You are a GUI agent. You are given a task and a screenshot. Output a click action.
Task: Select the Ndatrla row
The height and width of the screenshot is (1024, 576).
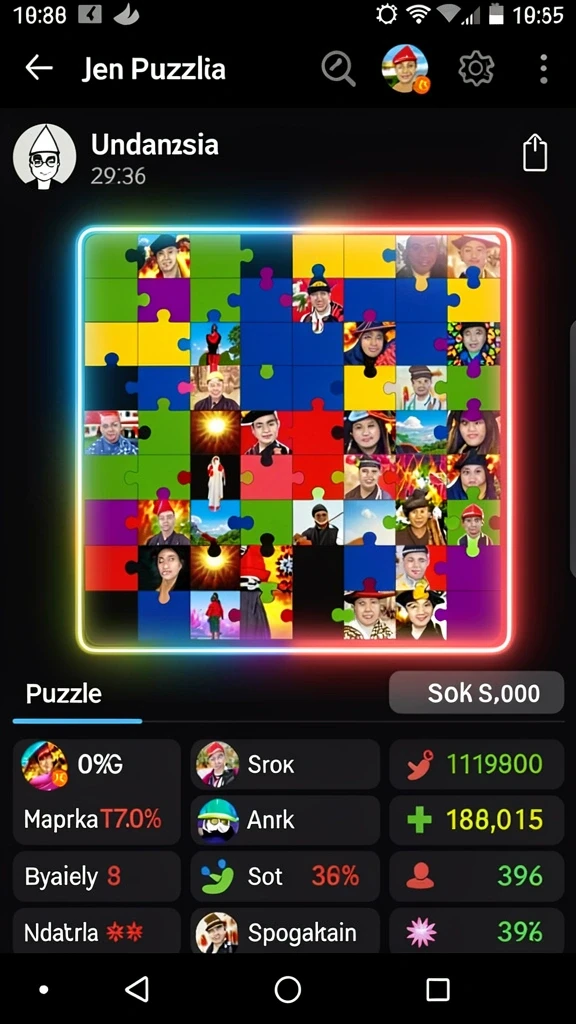point(97,931)
